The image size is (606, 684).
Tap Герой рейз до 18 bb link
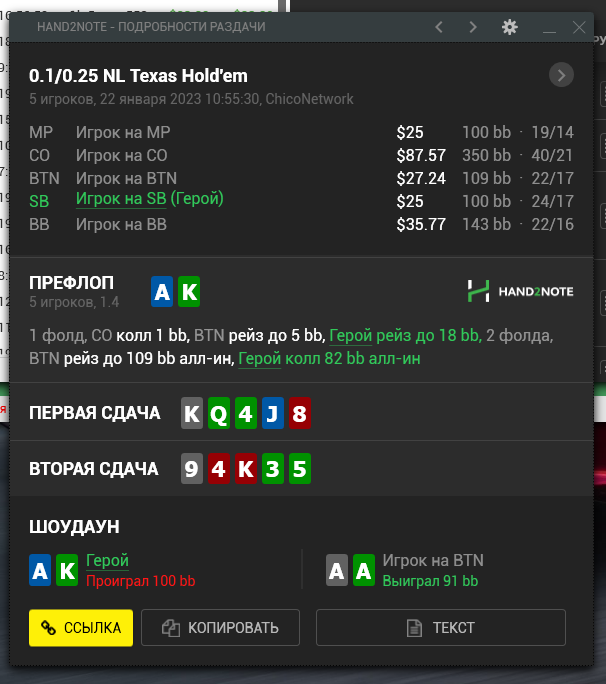[x=405, y=334]
